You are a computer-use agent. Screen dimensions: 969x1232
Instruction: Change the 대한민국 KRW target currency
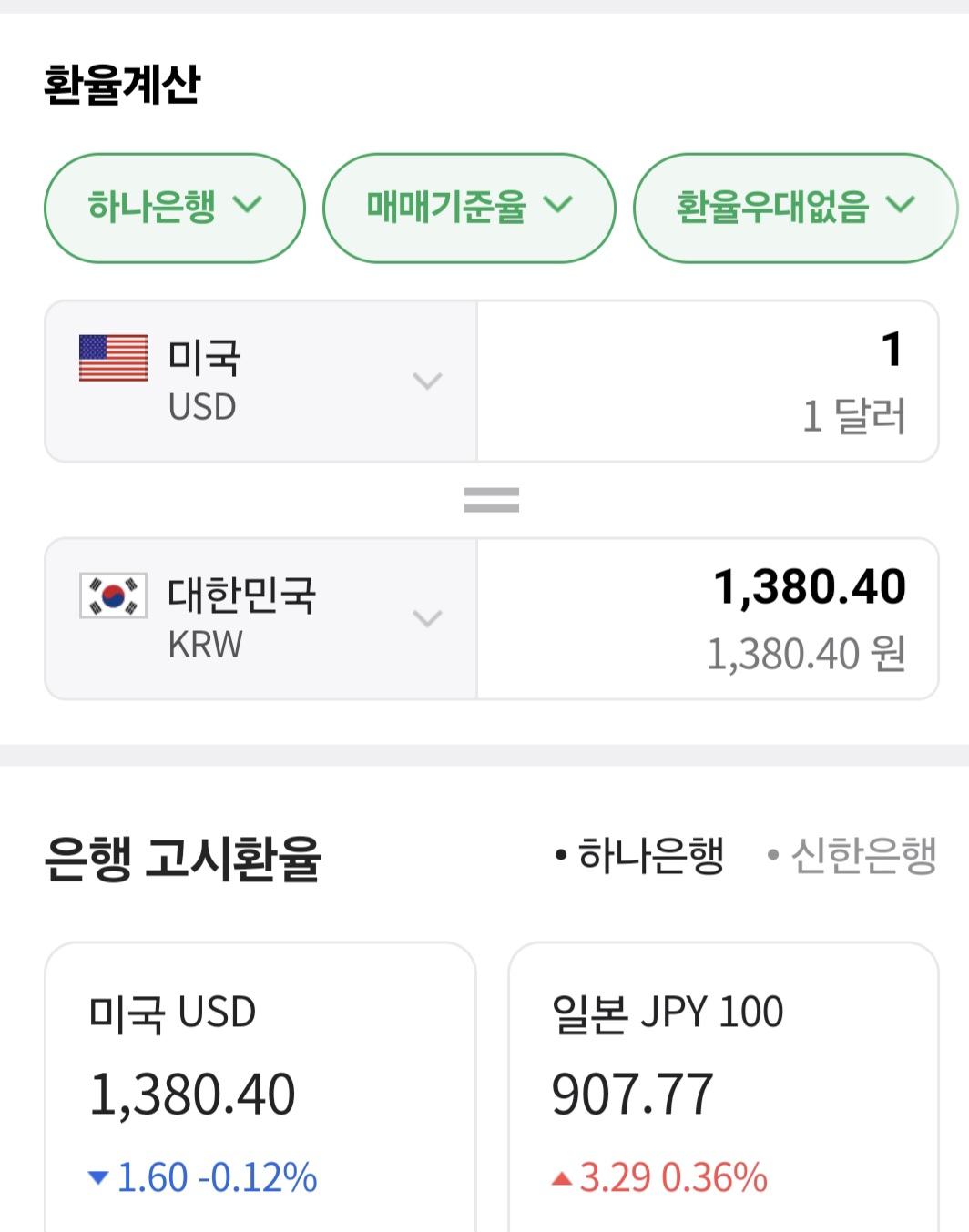[x=260, y=618]
